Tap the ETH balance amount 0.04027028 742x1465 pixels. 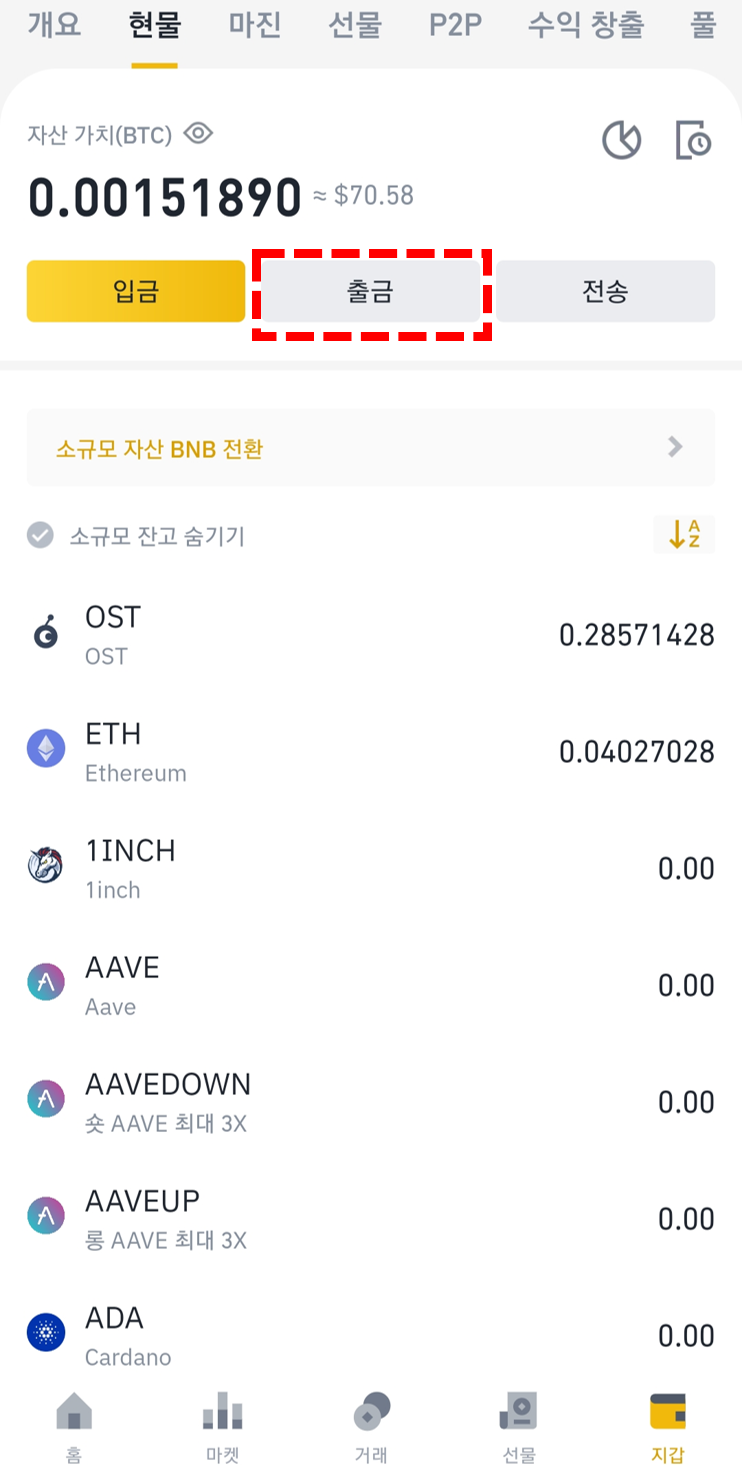[636, 751]
